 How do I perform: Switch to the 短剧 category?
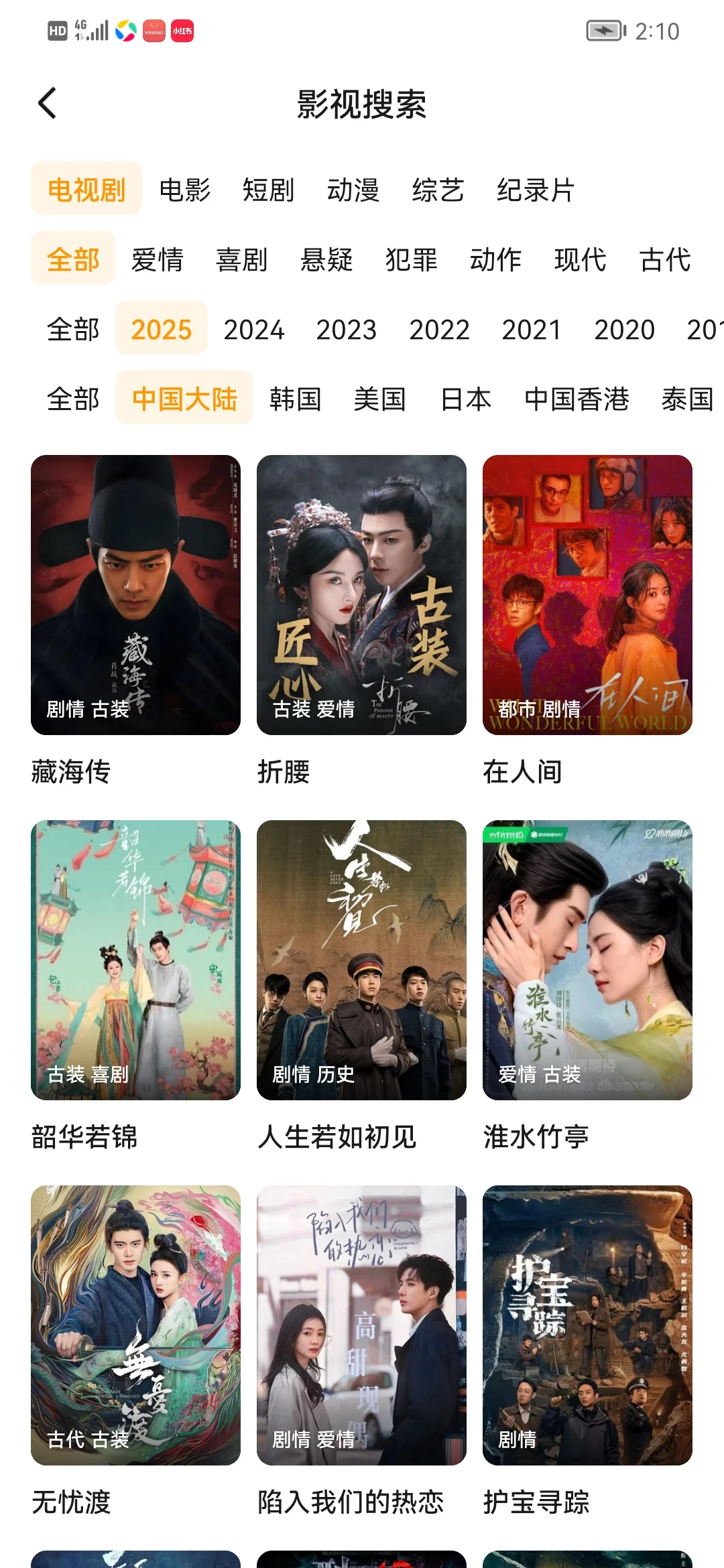268,190
